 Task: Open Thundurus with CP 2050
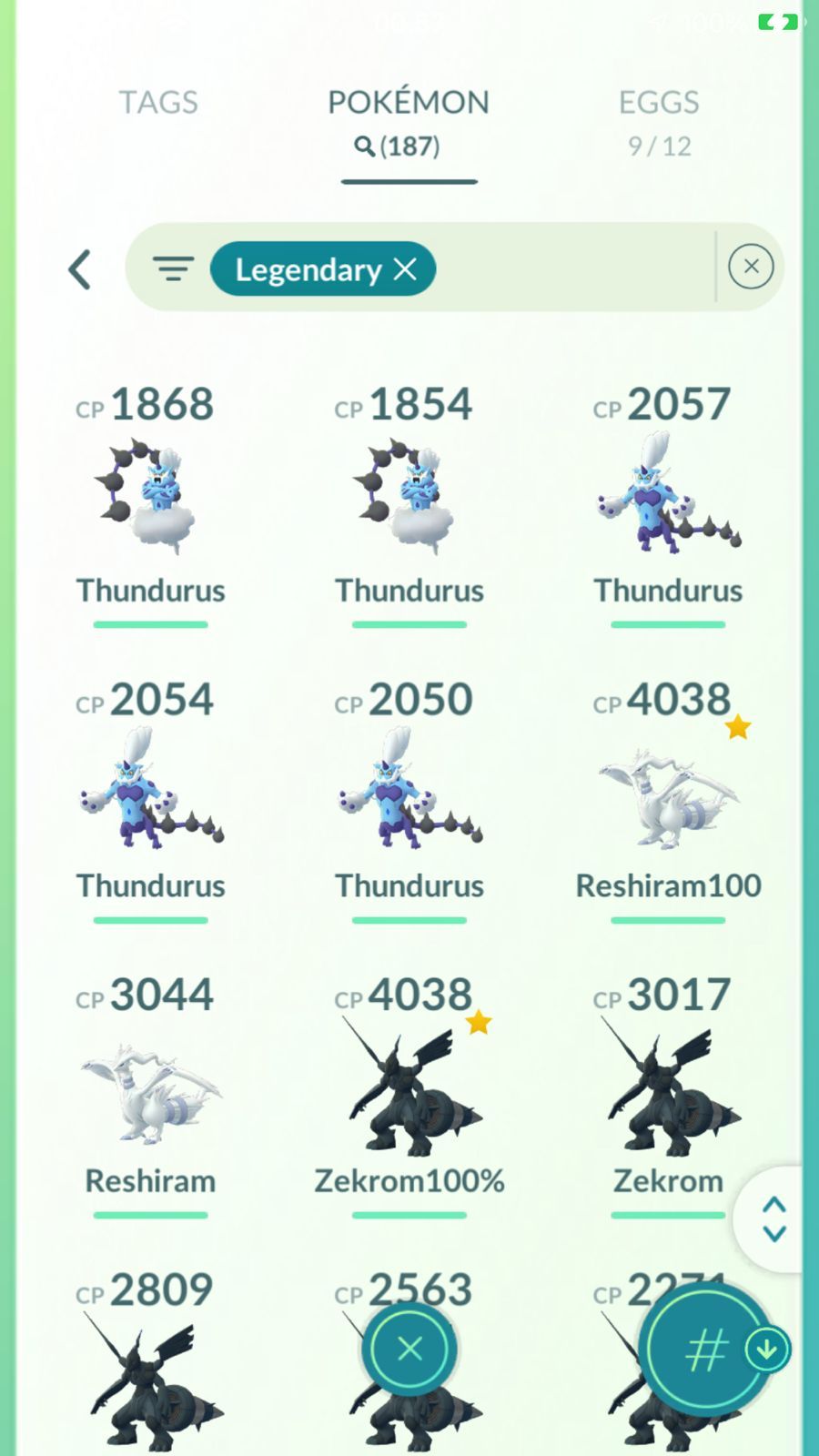[409, 794]
